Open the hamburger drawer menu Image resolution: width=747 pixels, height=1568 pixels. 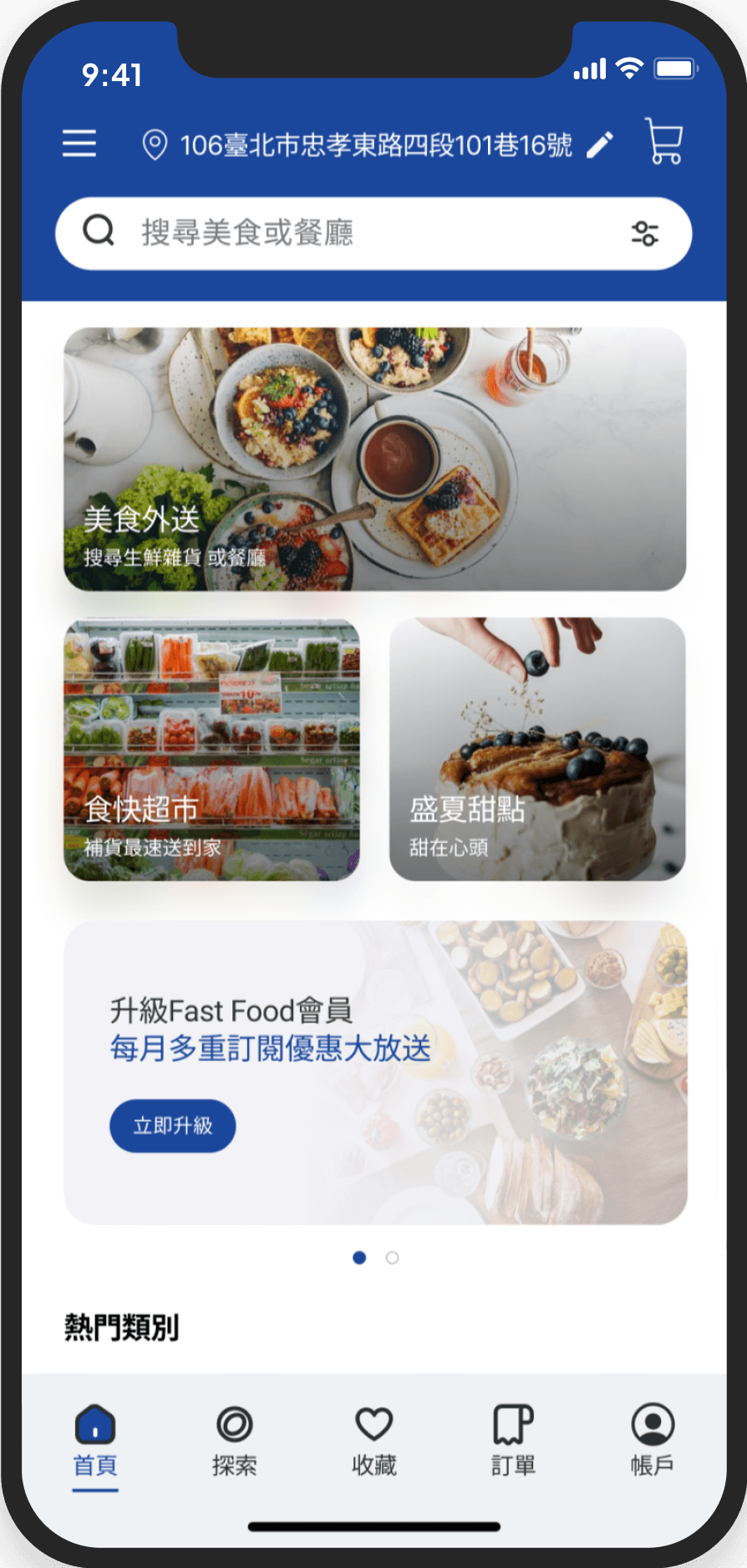tap(79, 144)
